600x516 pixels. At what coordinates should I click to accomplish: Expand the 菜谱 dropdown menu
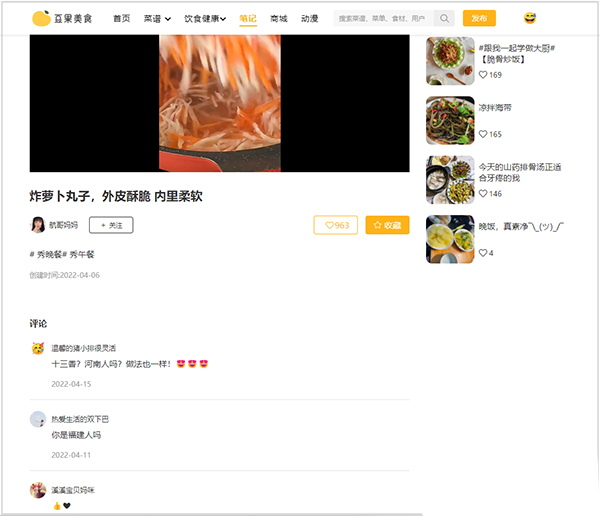(x=157, y=18)
